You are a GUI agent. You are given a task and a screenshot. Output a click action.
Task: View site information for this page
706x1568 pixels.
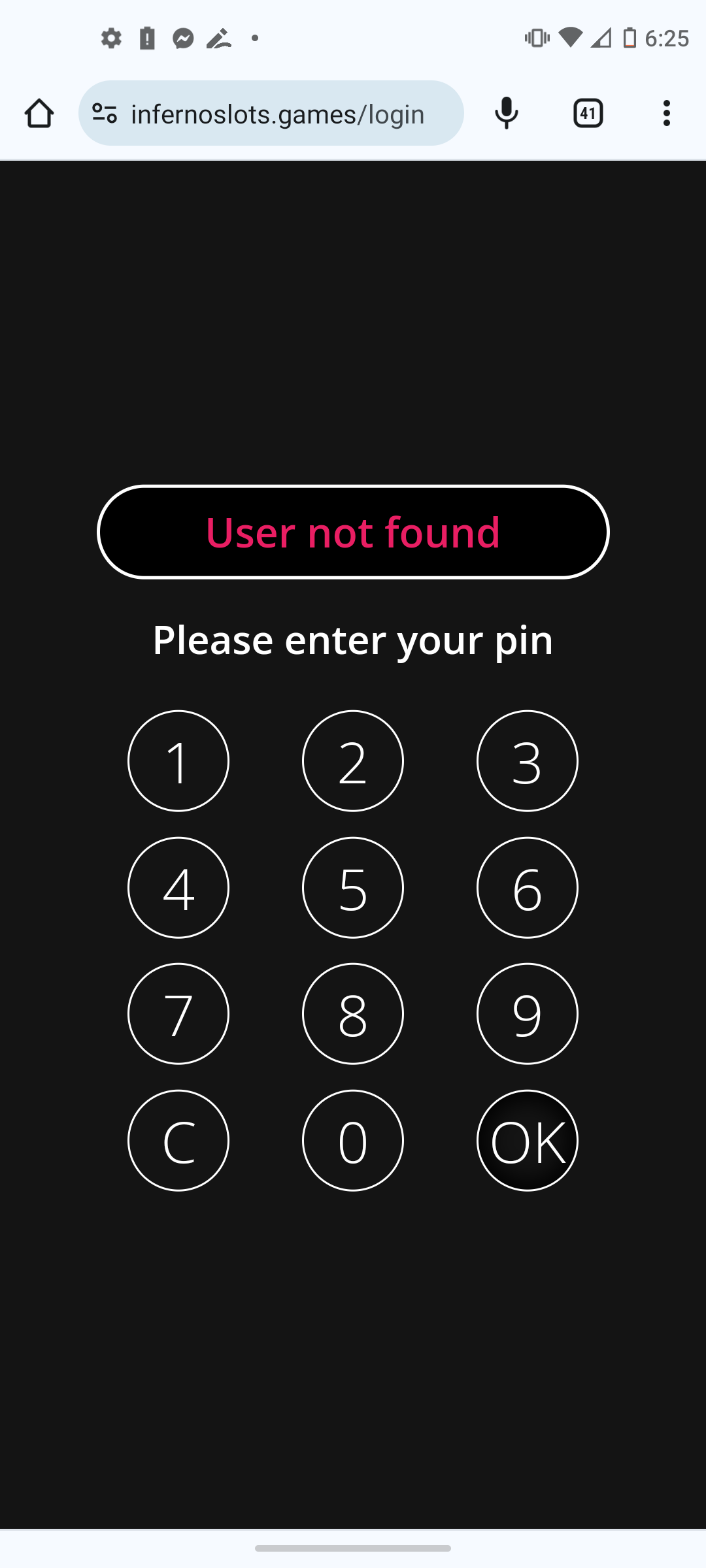[105, 114]
